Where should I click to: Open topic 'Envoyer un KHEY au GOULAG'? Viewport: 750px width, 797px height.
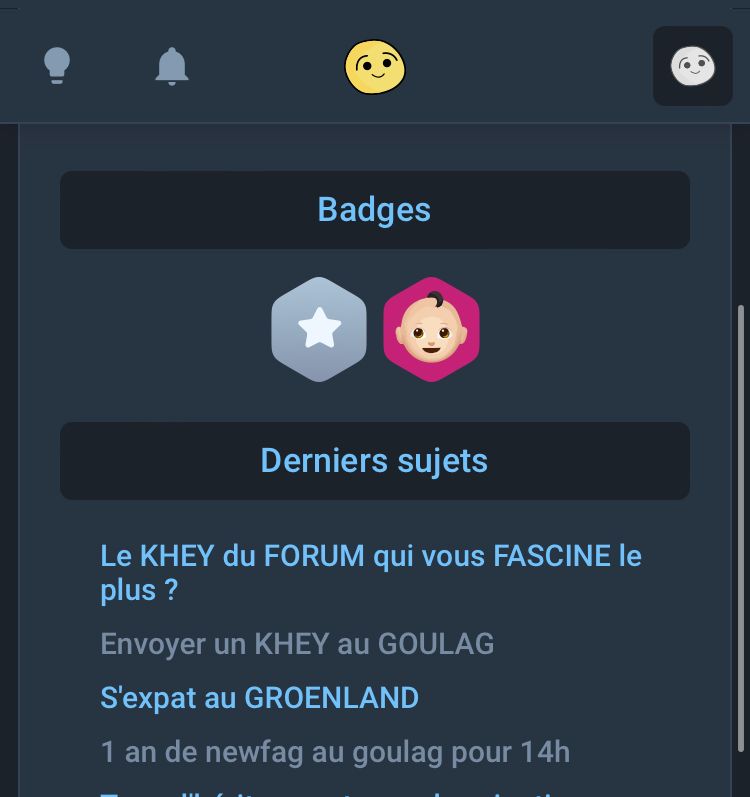[x=297, y=644]
